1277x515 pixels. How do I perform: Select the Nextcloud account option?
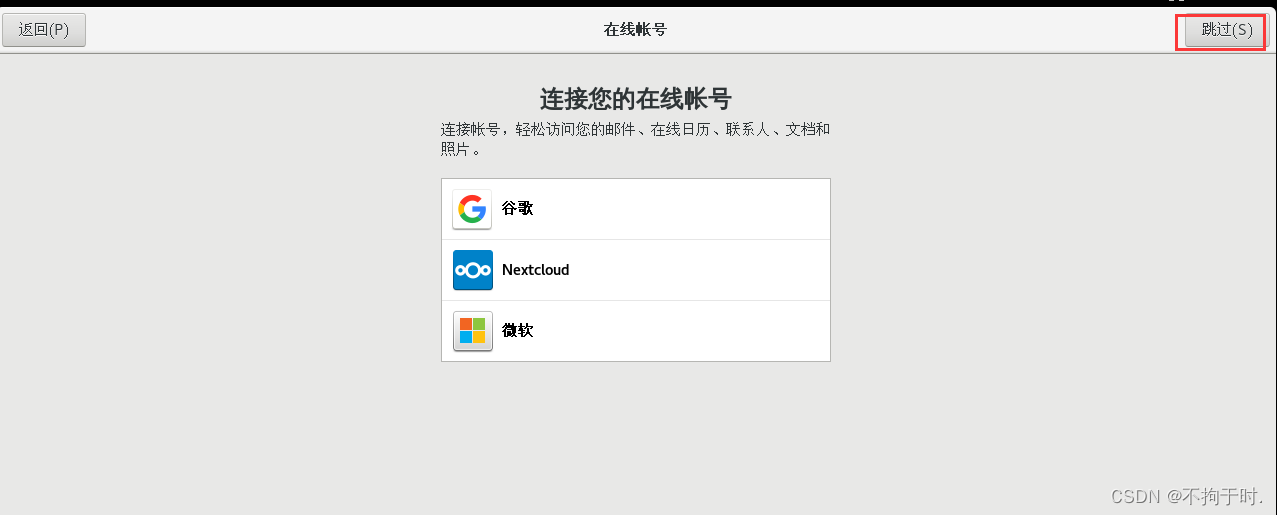pos(635,270)
